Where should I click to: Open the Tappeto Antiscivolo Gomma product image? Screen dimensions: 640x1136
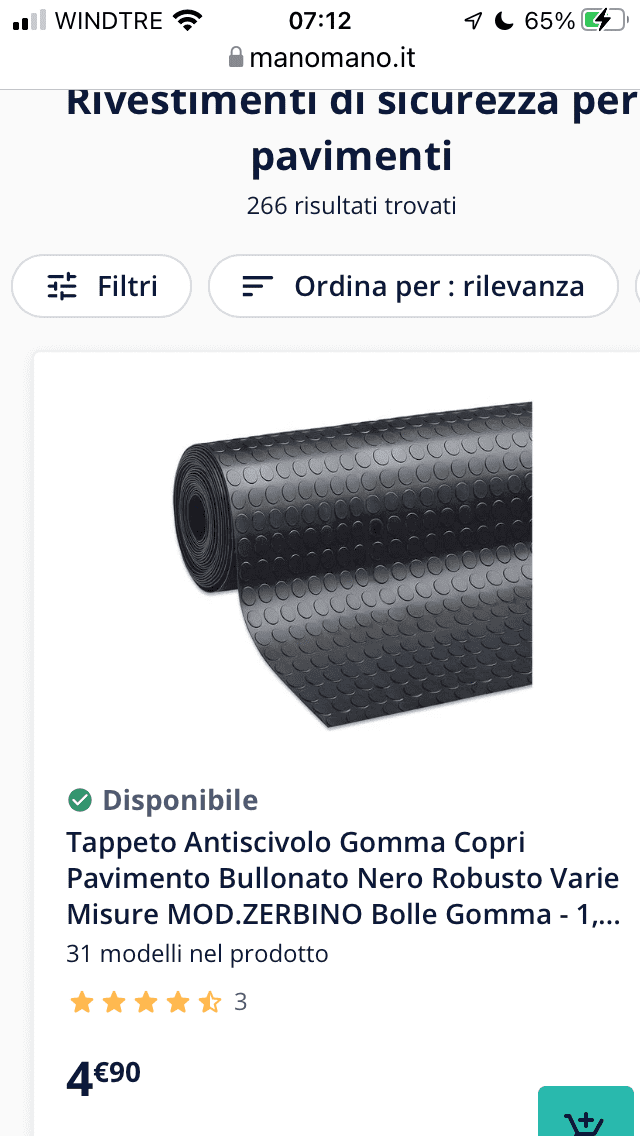[x=352, y=564]
